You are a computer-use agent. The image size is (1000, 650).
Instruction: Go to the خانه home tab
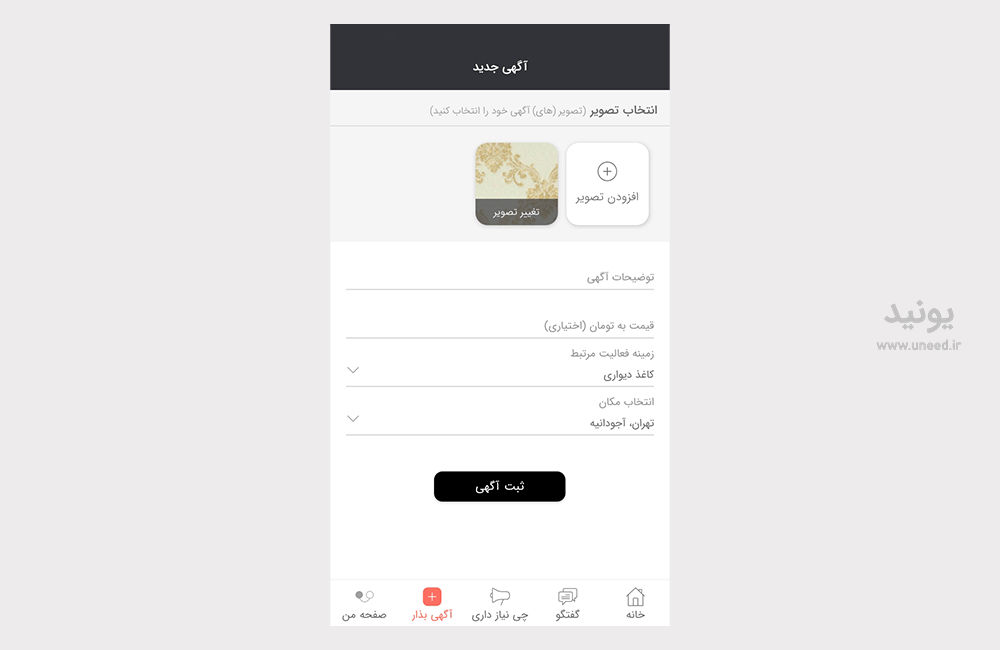635,604
